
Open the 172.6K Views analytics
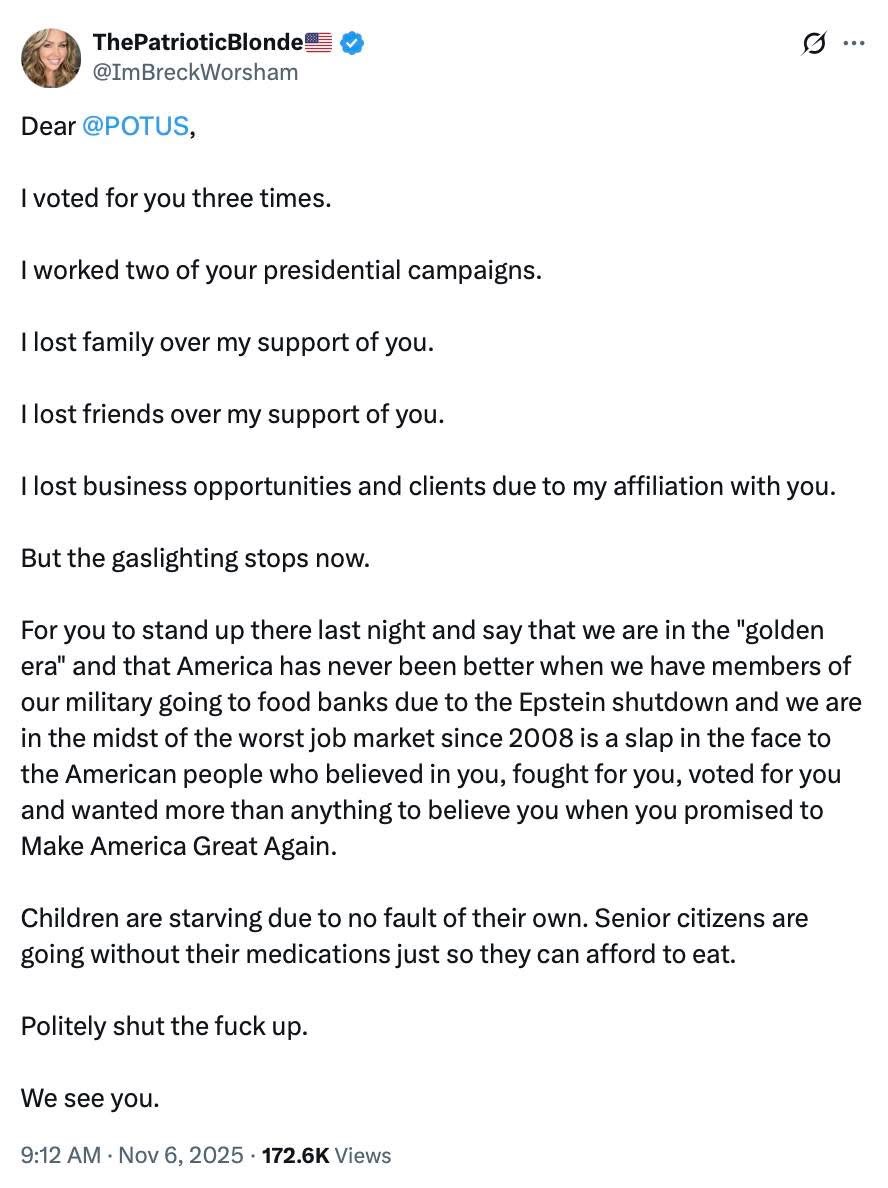click(x=326, y=1155)
